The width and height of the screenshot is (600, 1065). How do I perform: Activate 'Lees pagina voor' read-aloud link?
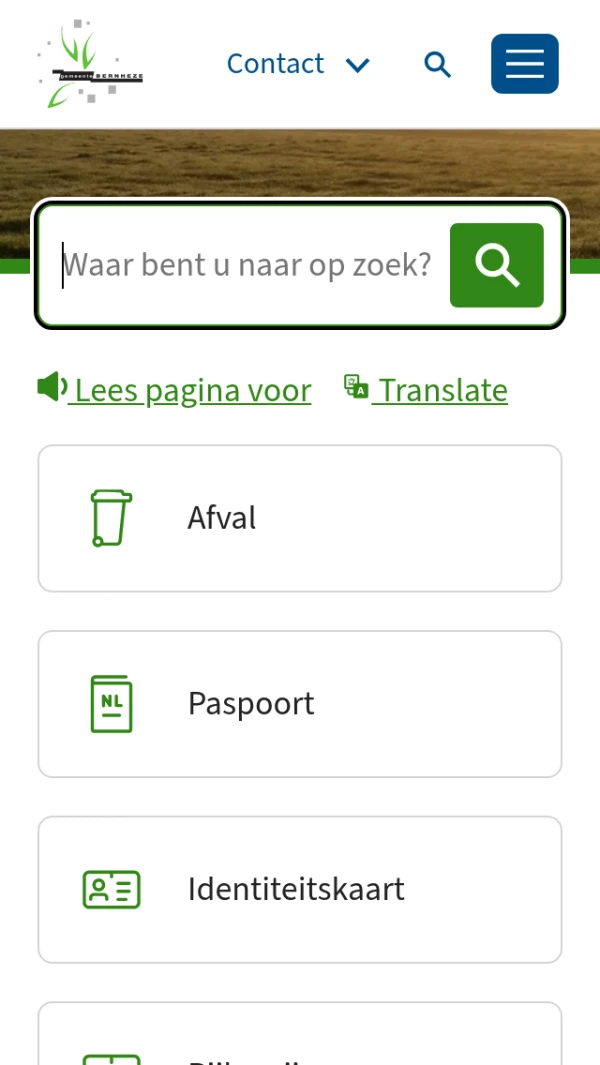click(x=175, y=390)
